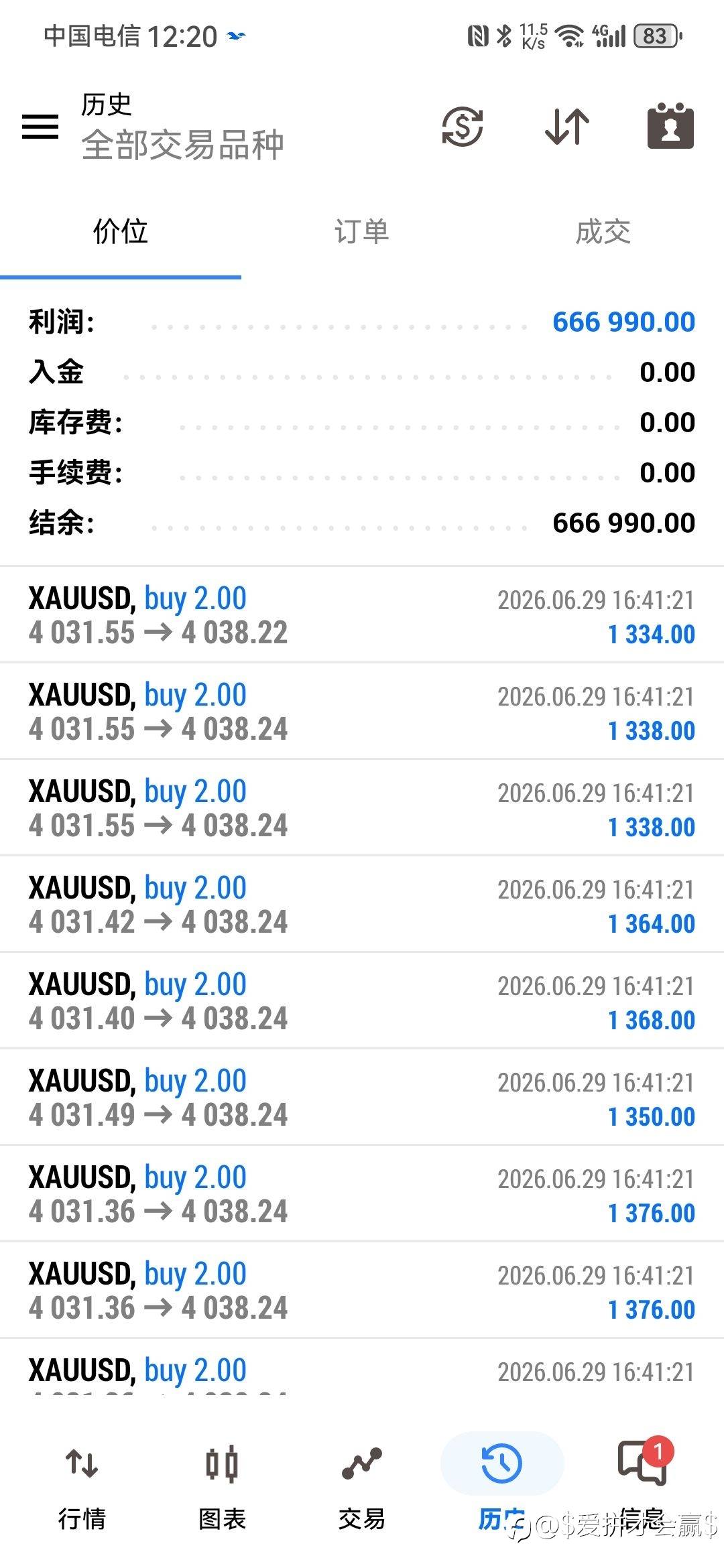The height and width of the screenshot is (1568, 724).
Task: Select the 价位 tab
Action: [x=121, y=231]
